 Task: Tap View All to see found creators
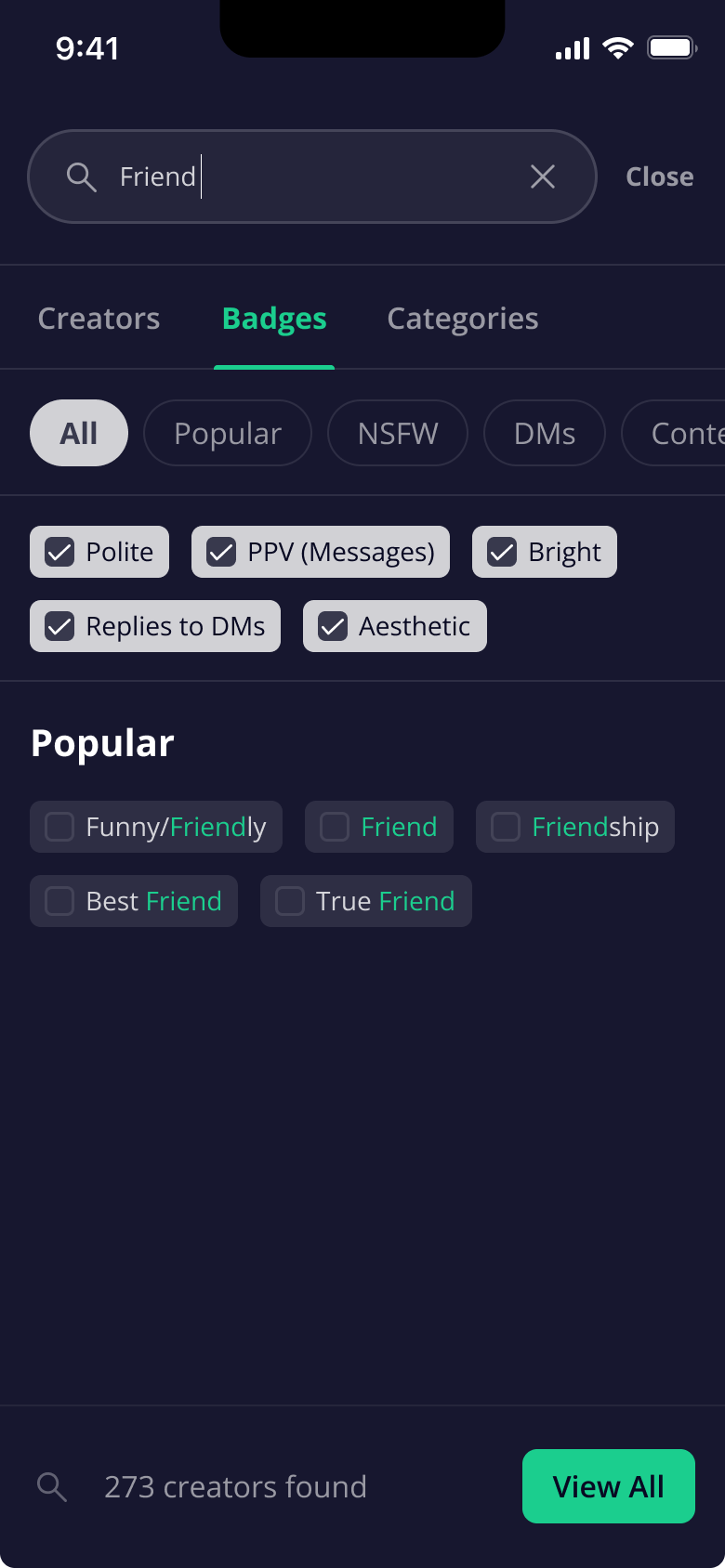pos(608,1486)
